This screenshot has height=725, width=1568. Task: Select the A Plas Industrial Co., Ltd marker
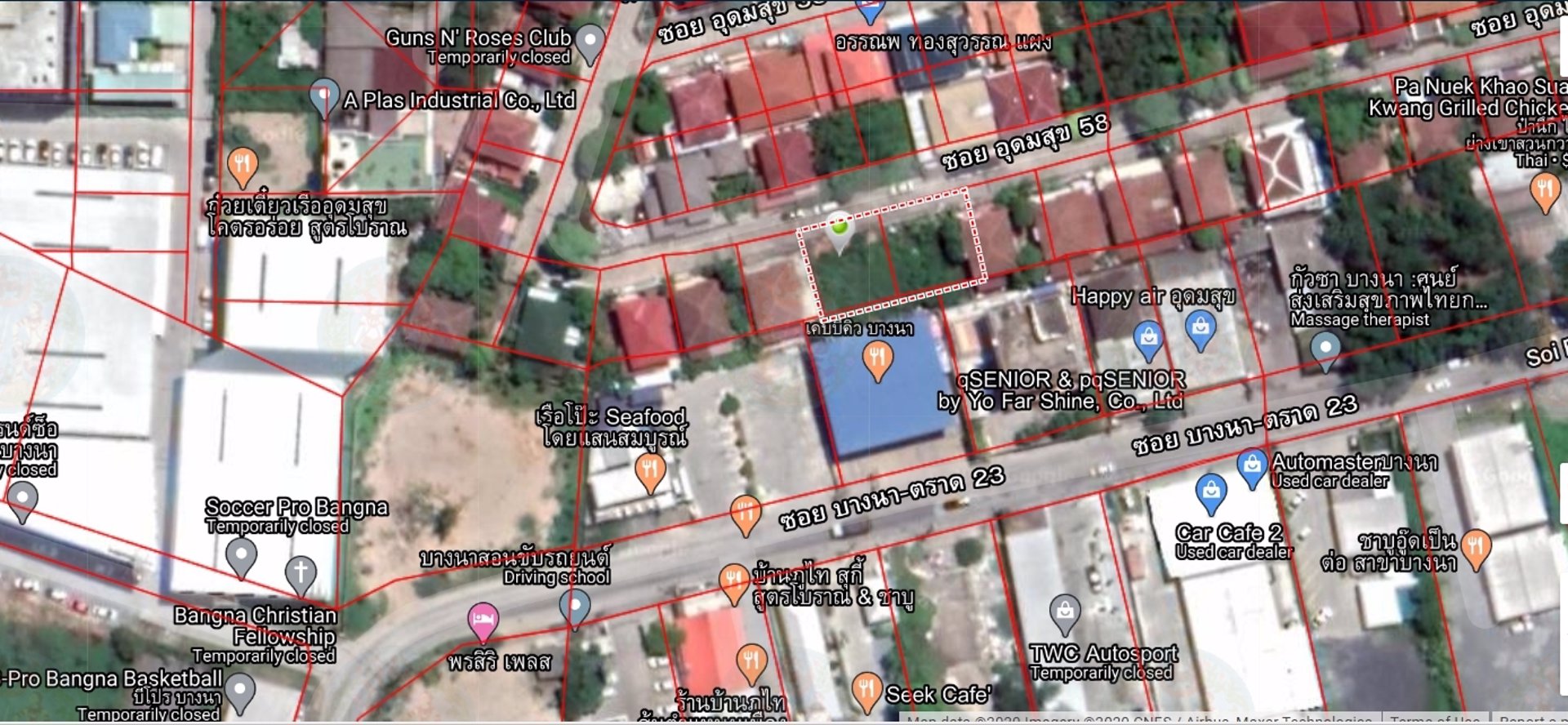point(324,96)
